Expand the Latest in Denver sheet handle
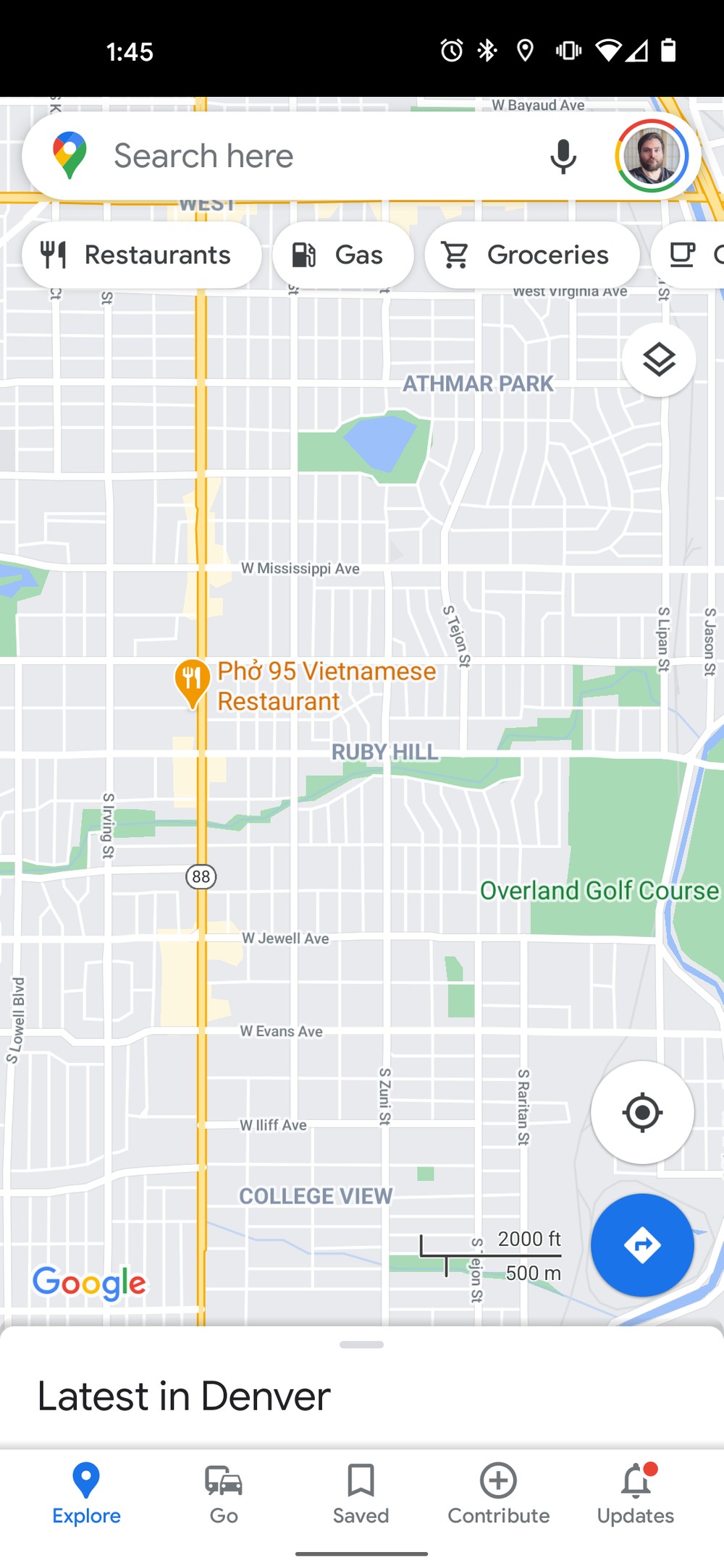The image size is (724, 1568). pyautogui.click(x=361, y=1344)
